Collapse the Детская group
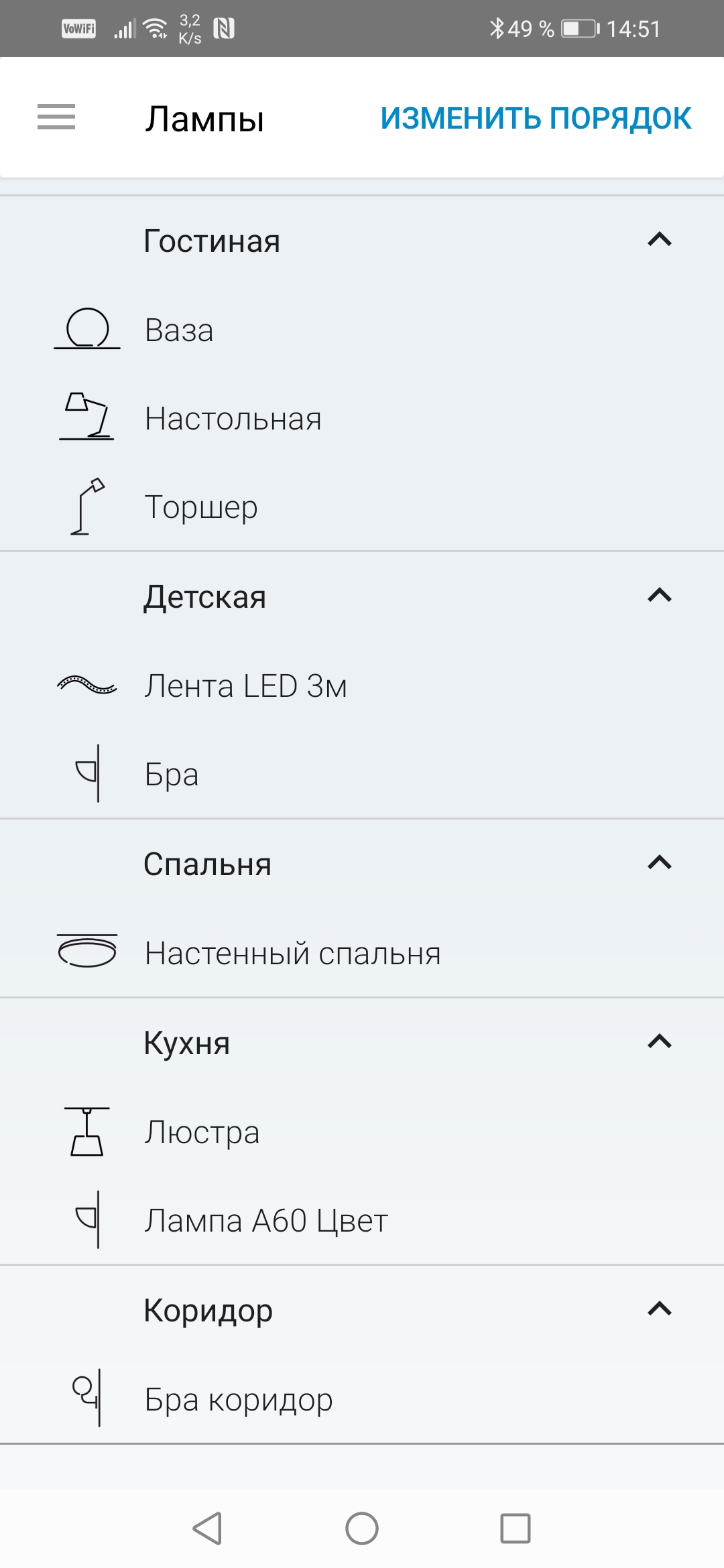Image resolution: width=724 pixels, height=1568 pixels. coord(660,596)
